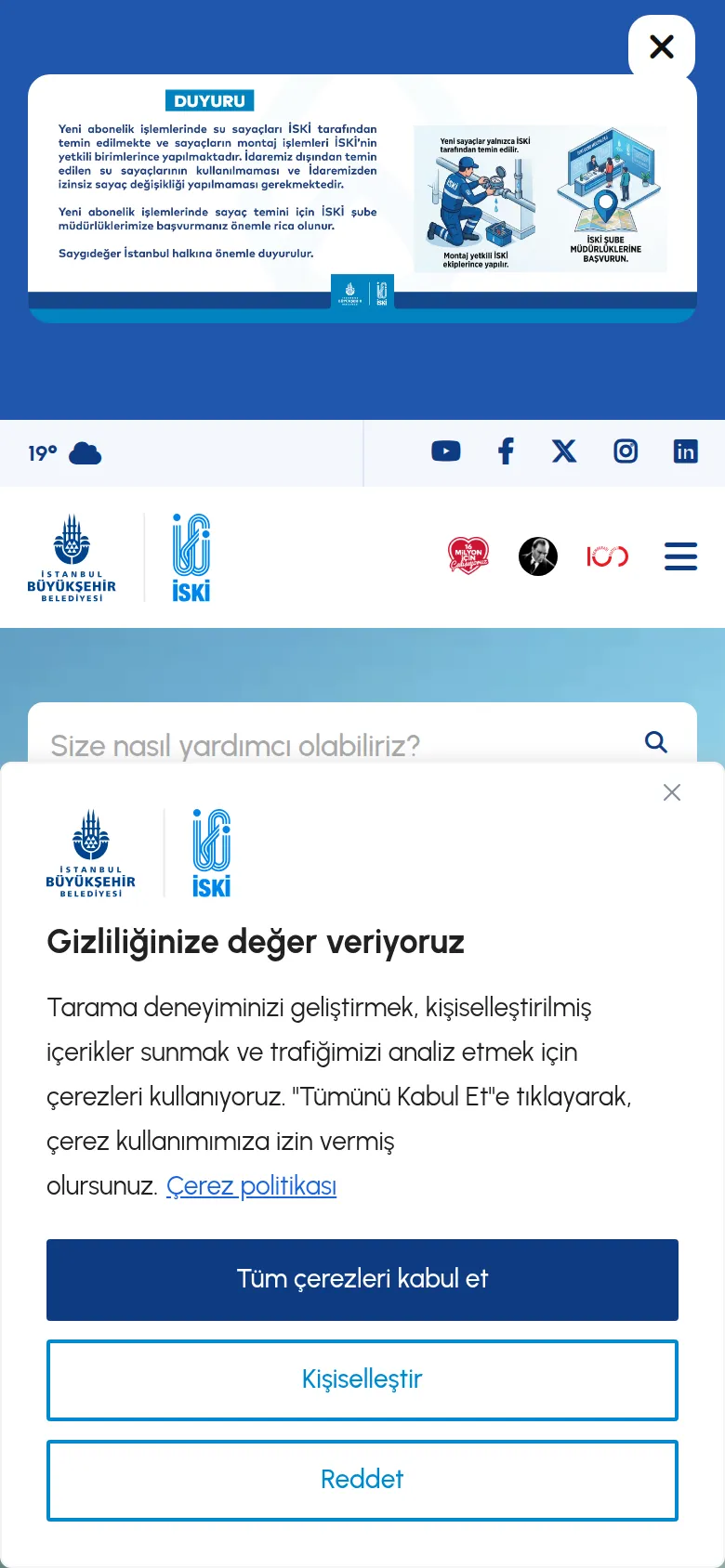Tap the 16 Milyon heart badge
This screenshot has width=725, height=1568.
468,556
